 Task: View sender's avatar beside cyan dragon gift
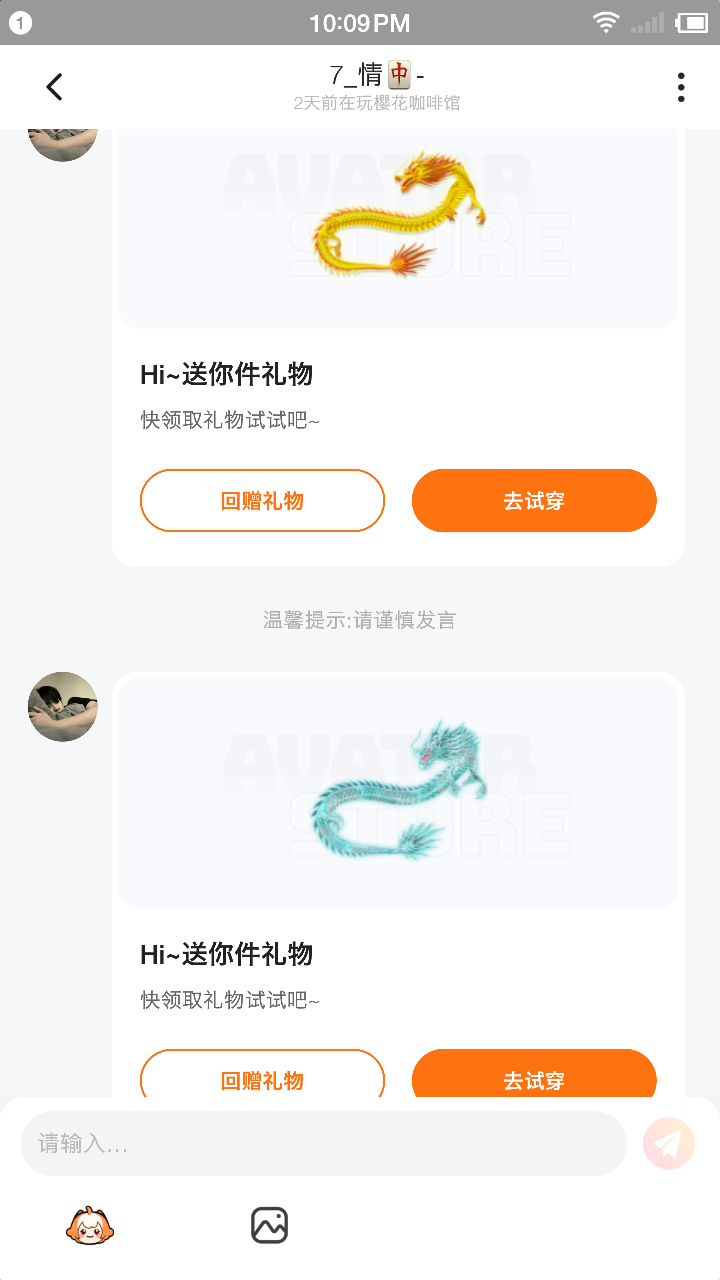[63, 707]
